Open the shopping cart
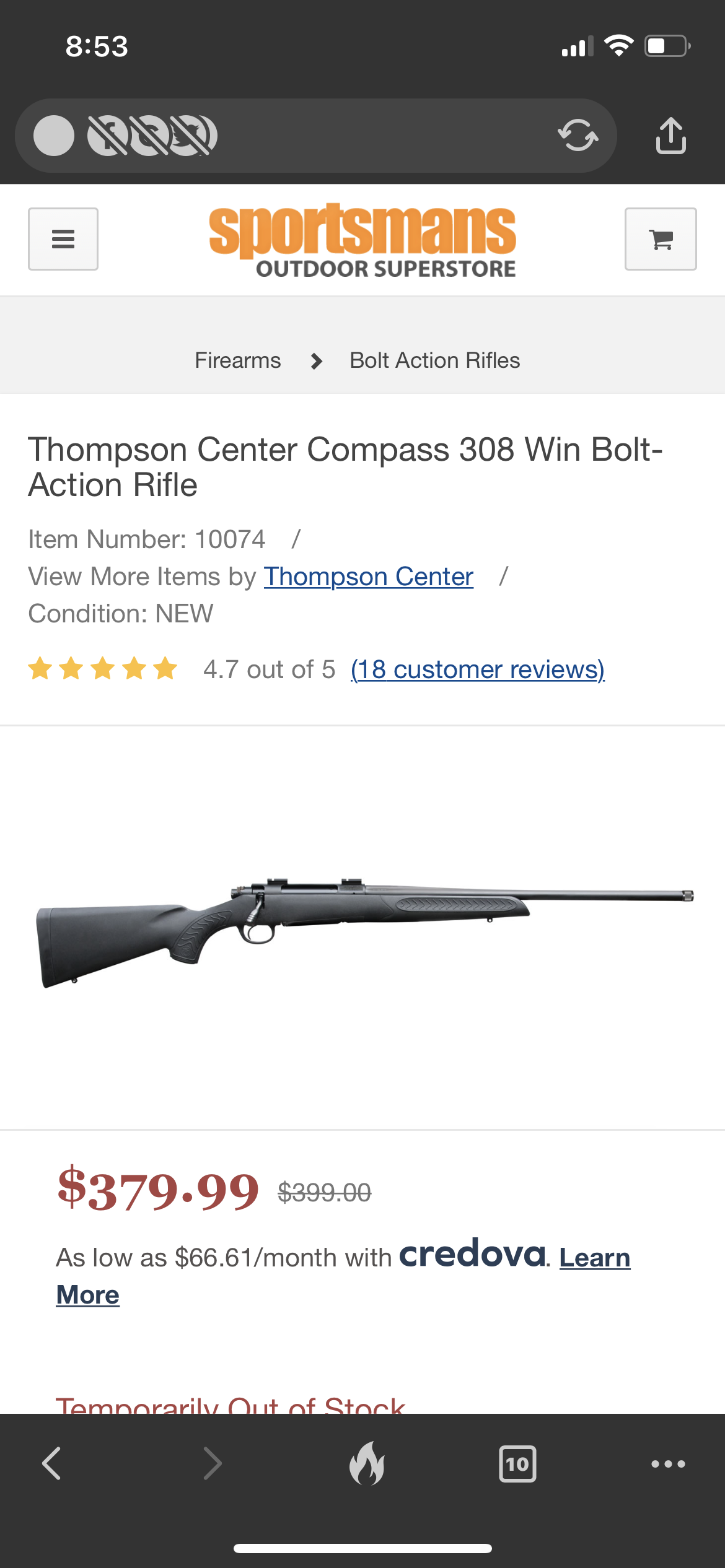 coord(661,239)
